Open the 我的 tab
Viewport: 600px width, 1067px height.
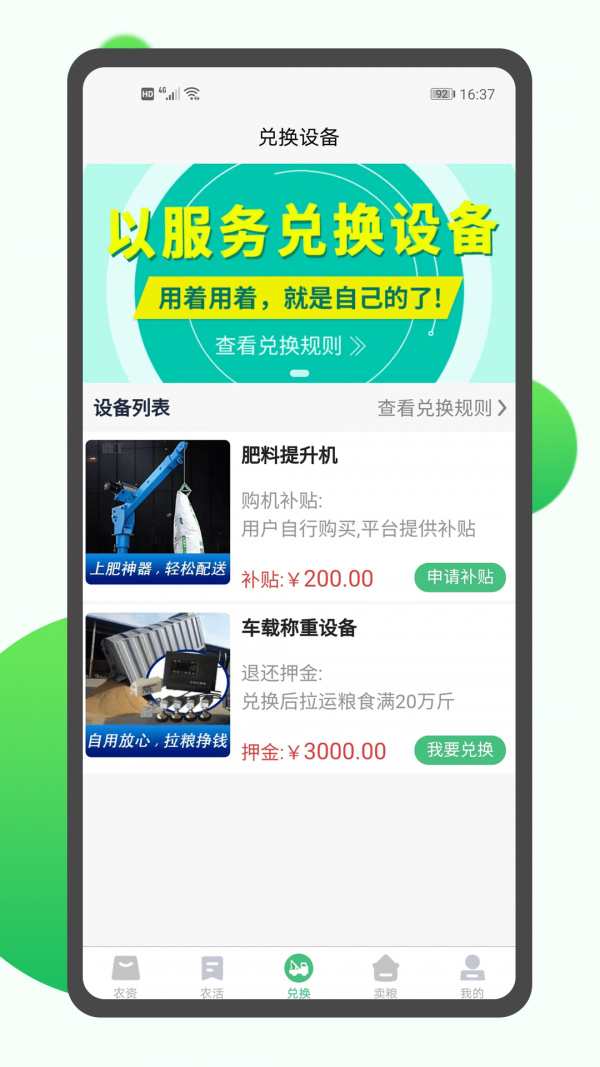tap(472, 976)
